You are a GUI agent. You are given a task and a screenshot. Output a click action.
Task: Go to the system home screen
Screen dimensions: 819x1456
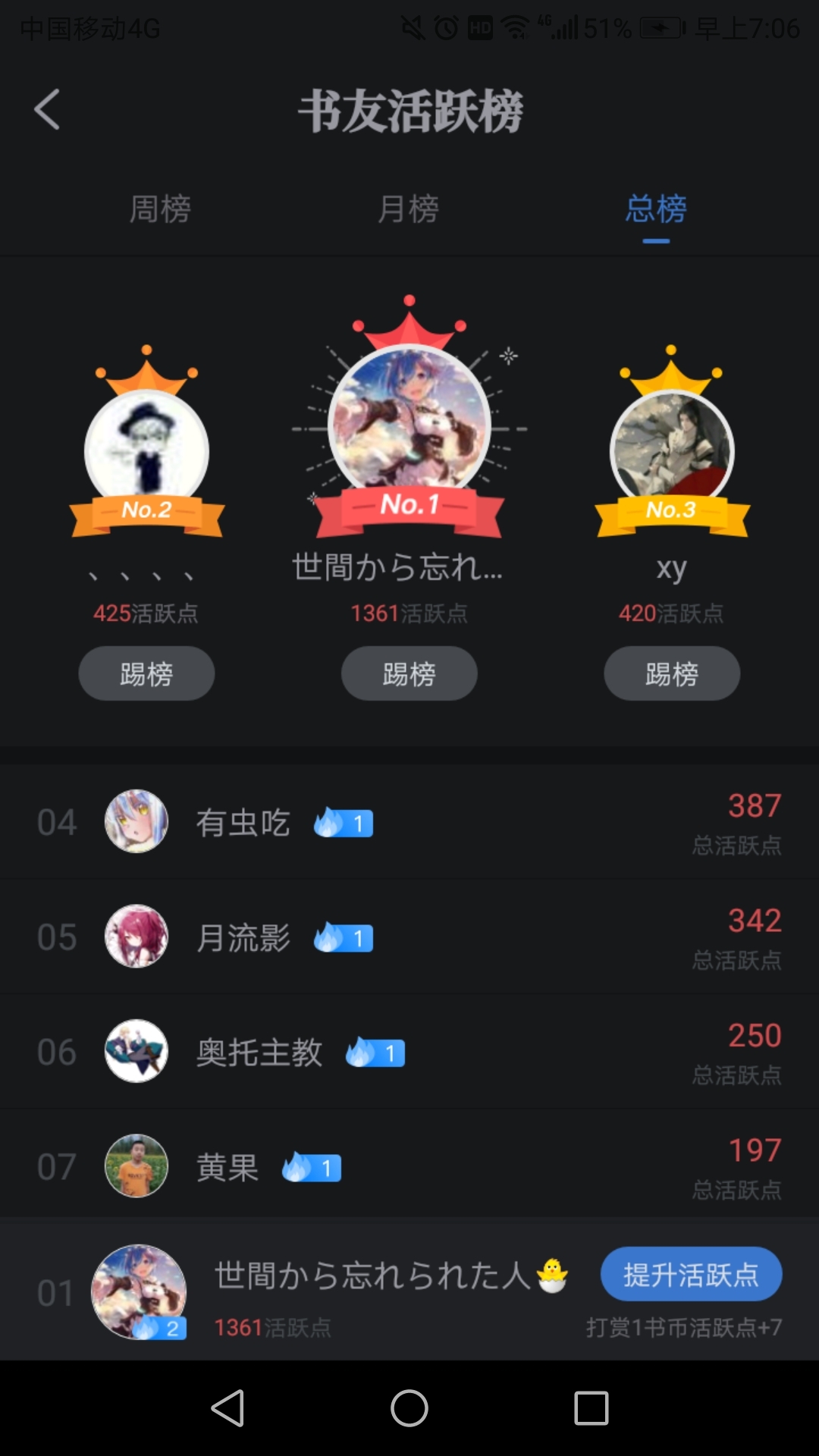tap(409, 1408)
